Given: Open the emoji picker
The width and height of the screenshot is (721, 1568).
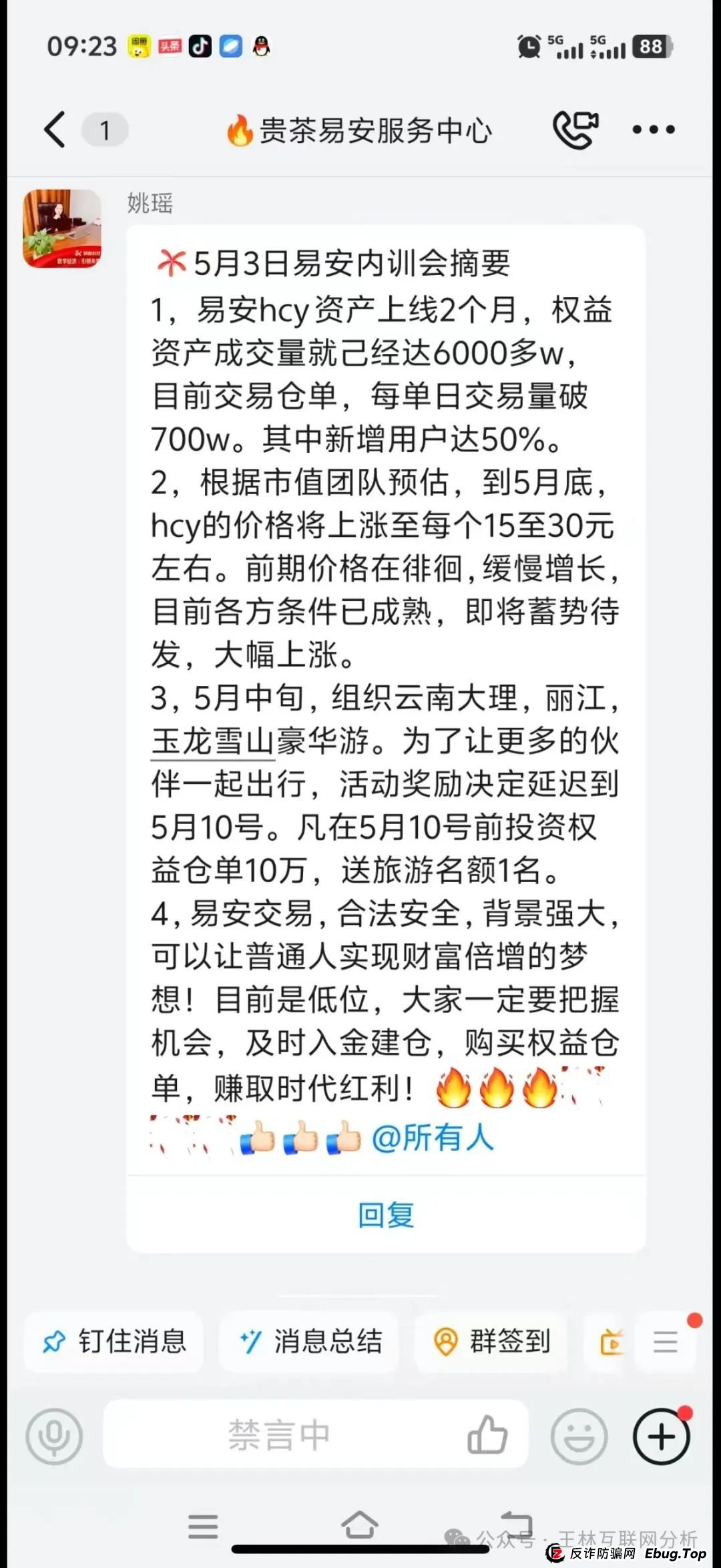Looking at the screenshot, I should [x=579, y=1436].
